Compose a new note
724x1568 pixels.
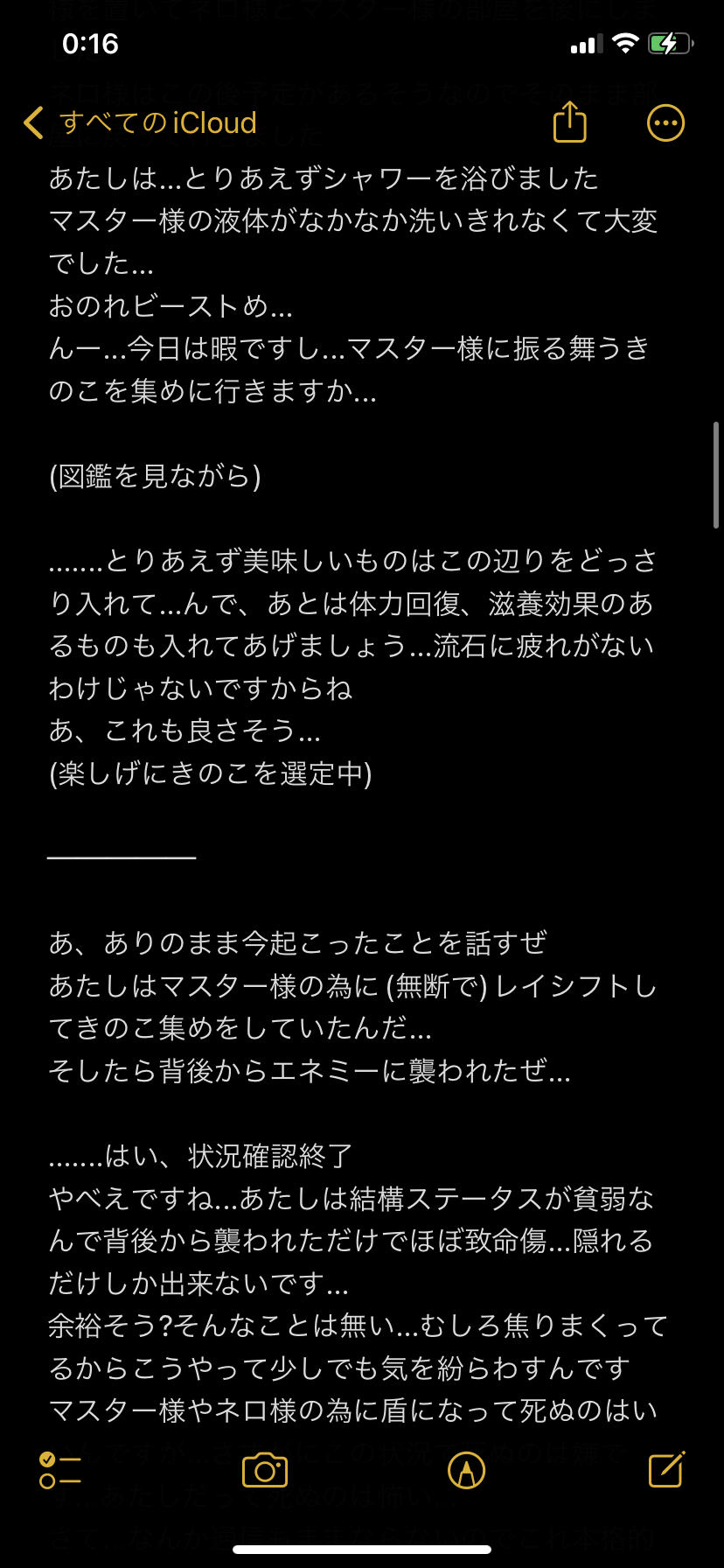(x=665, y=1470)
